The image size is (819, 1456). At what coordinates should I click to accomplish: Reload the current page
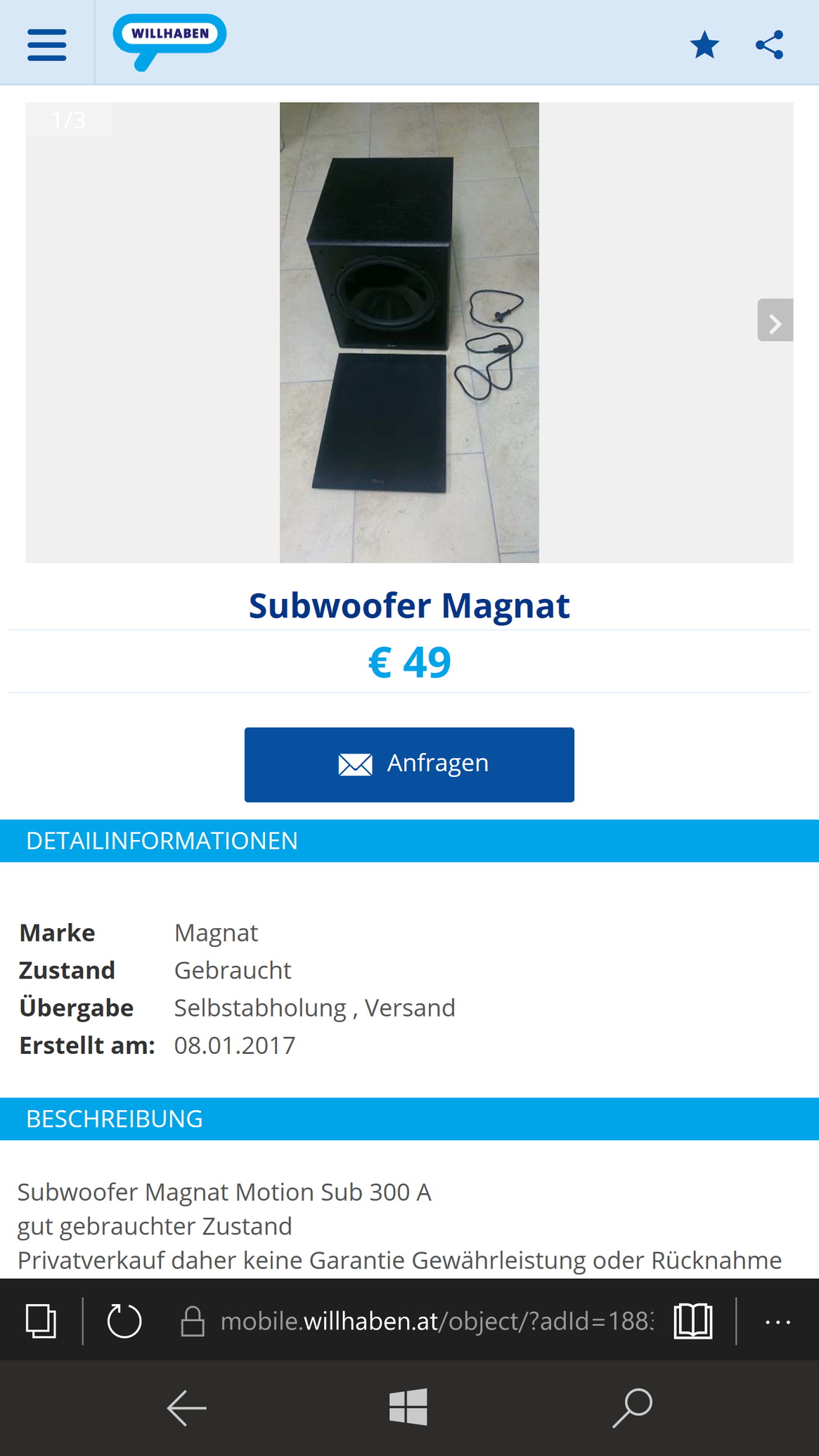[x=124, y=1321]
